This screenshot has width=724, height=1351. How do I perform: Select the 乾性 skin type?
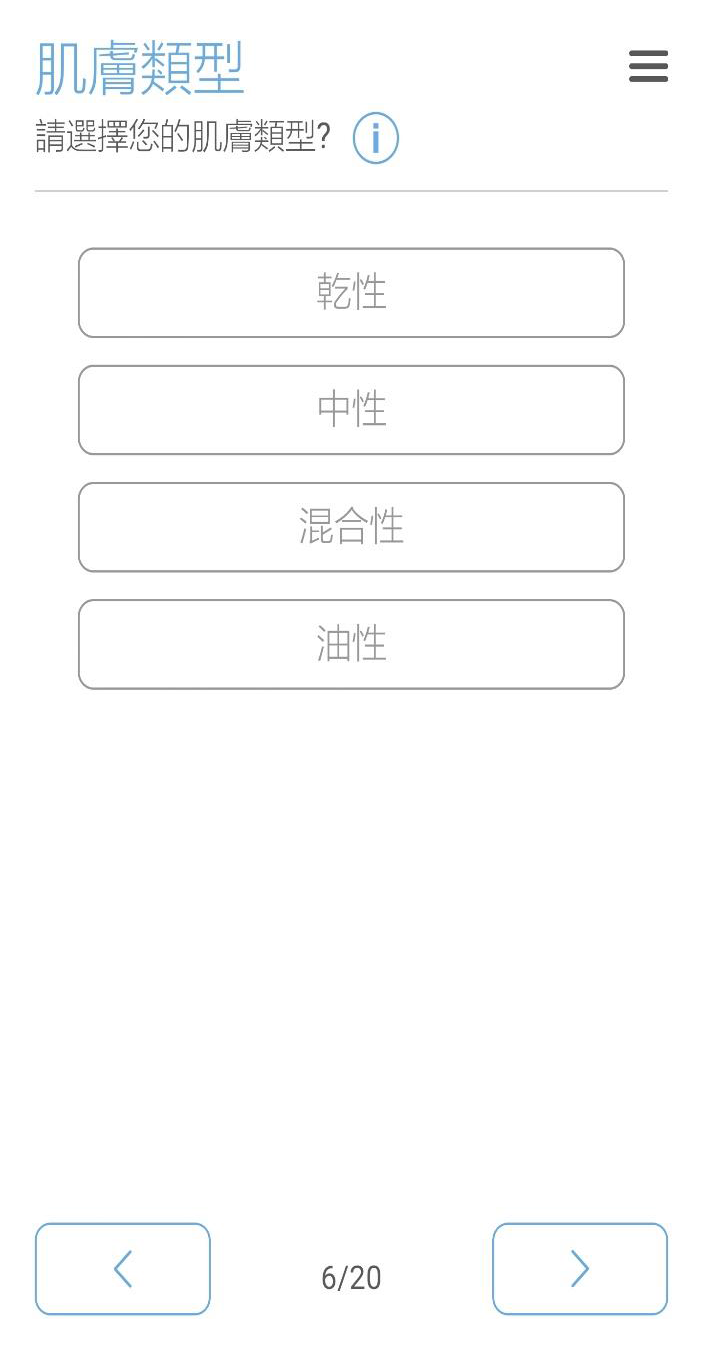coord(351,293)
